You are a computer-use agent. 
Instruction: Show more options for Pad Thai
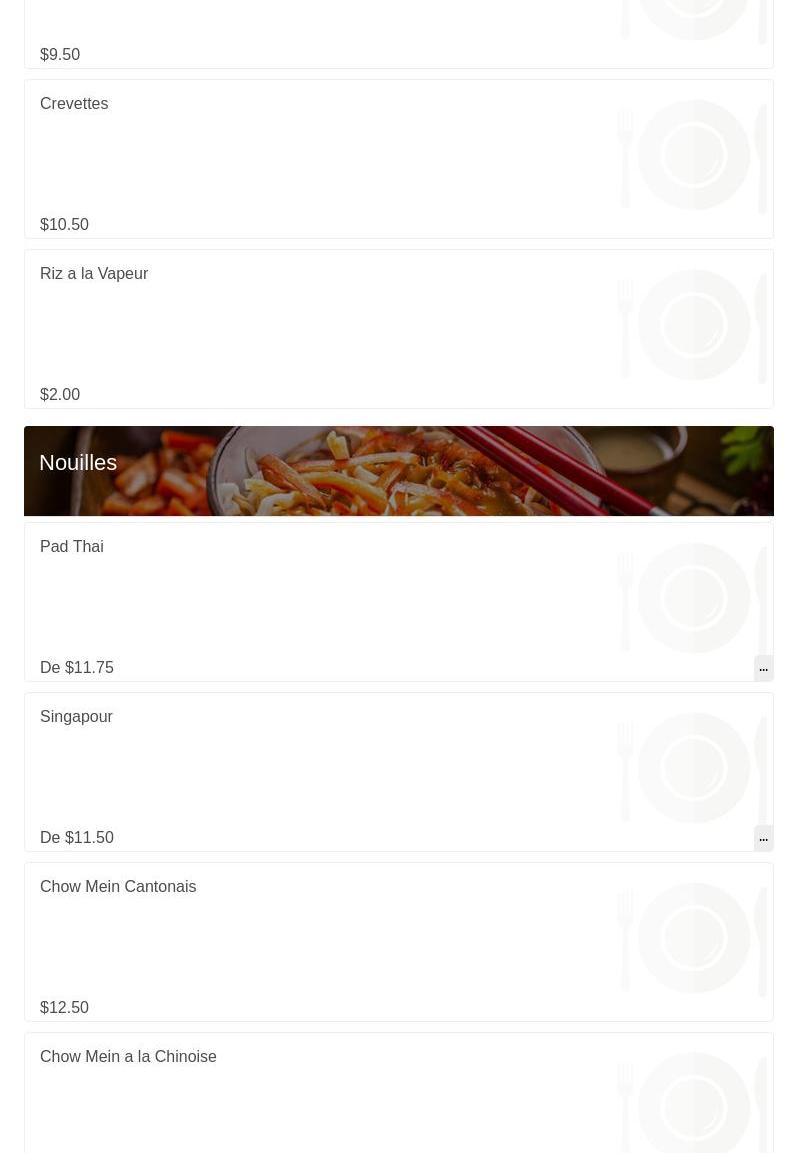[x=763, y=668]
